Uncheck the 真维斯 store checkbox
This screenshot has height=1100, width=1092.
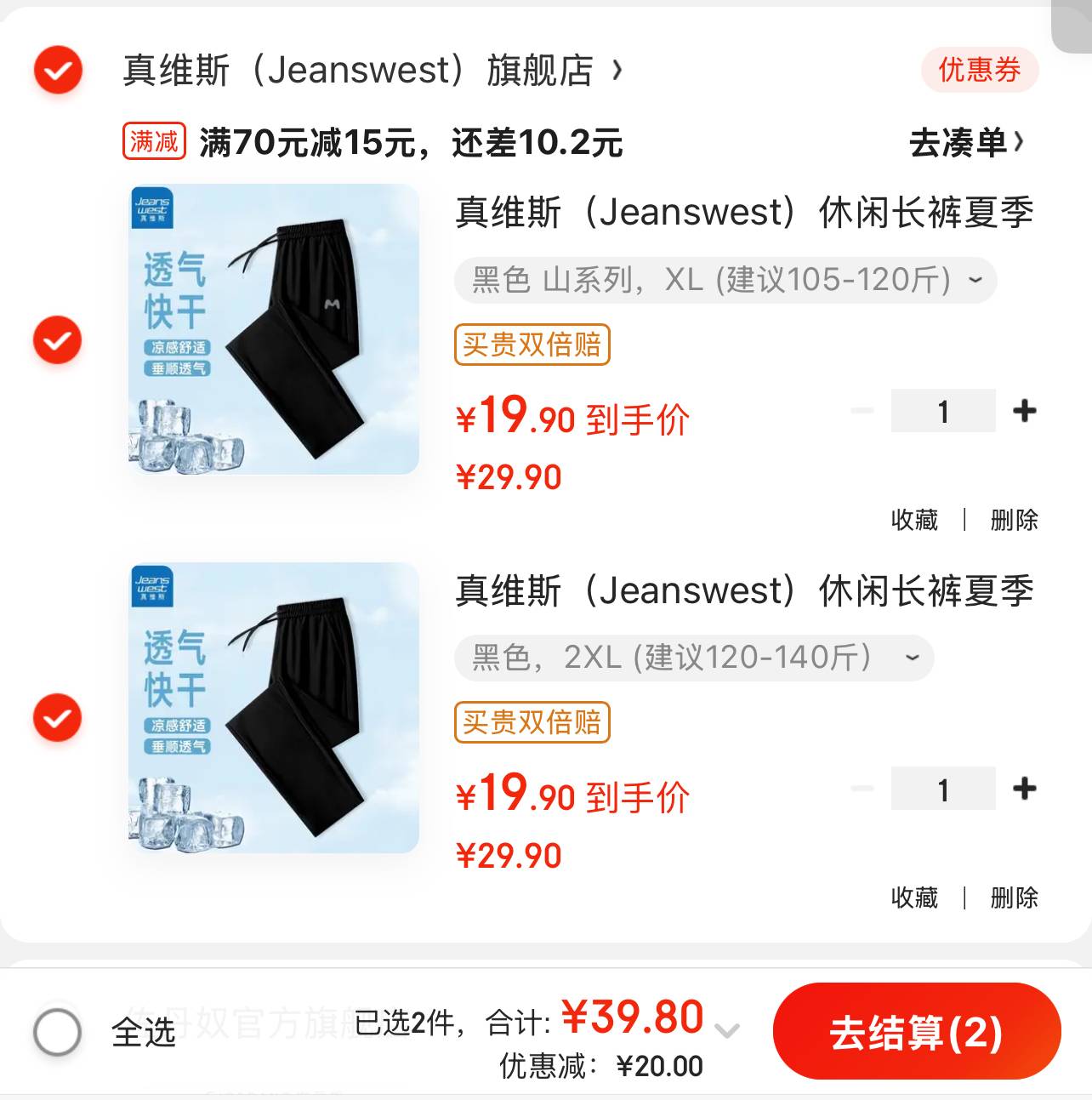[x=58, y=71]
